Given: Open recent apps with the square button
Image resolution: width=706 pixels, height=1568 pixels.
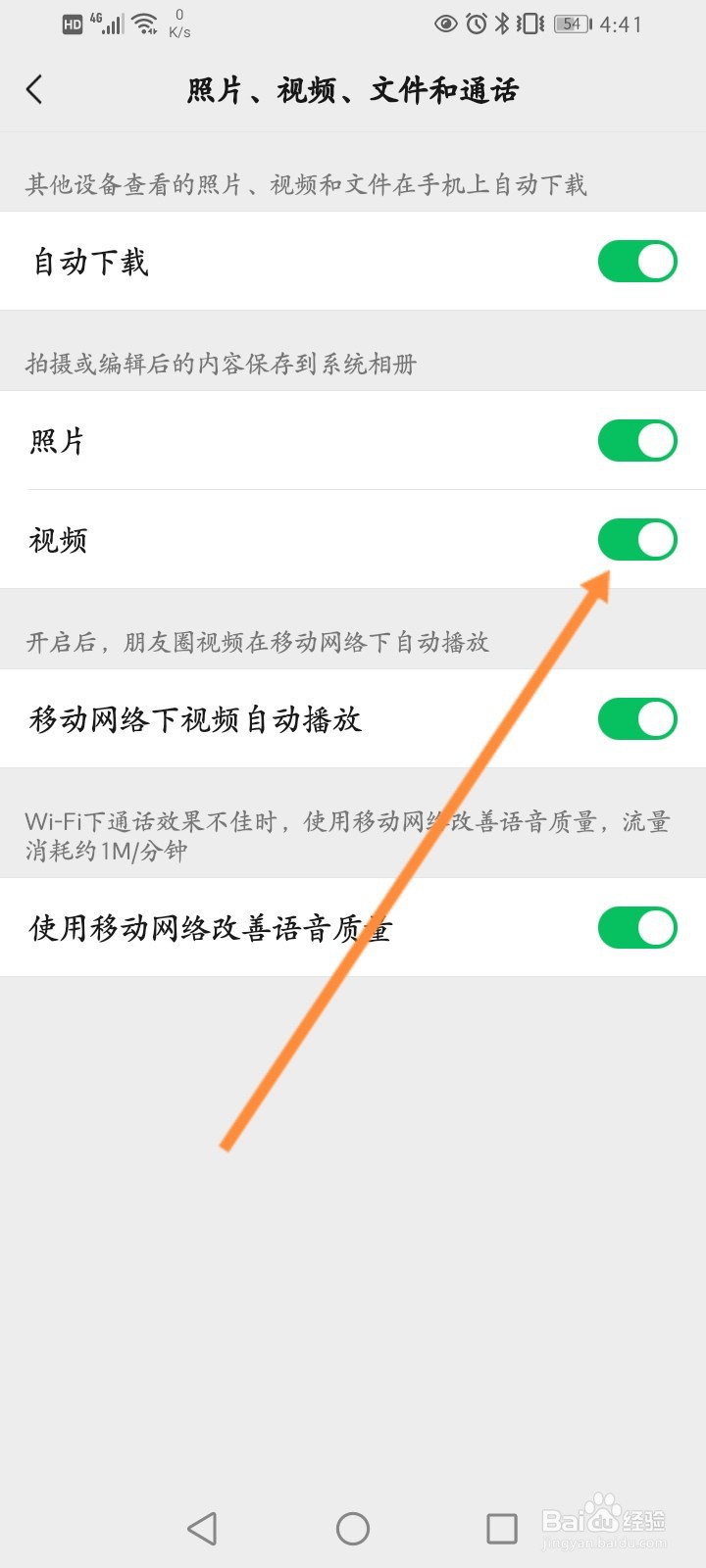Looking at the screenshot, I should (502, 1527).
